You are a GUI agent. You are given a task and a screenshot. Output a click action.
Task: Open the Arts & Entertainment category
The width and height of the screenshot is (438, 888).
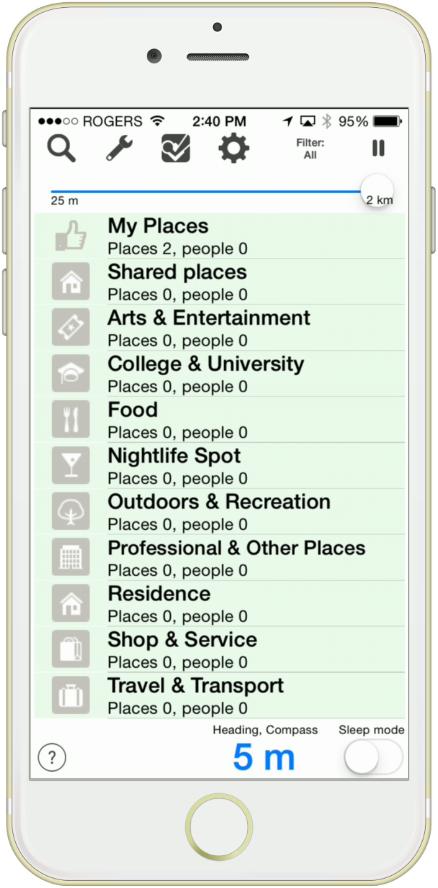tap(220, 328)
